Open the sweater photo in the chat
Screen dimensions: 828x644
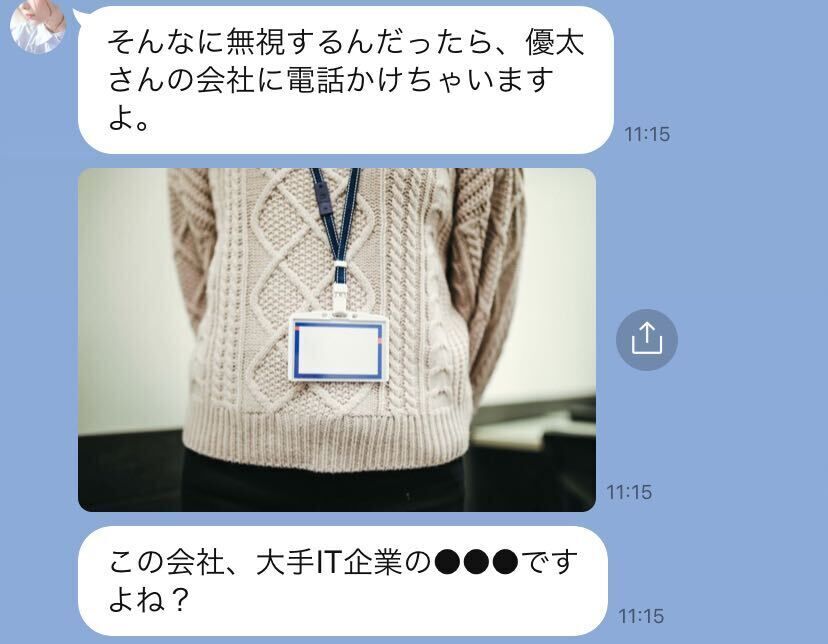(337, 340)
